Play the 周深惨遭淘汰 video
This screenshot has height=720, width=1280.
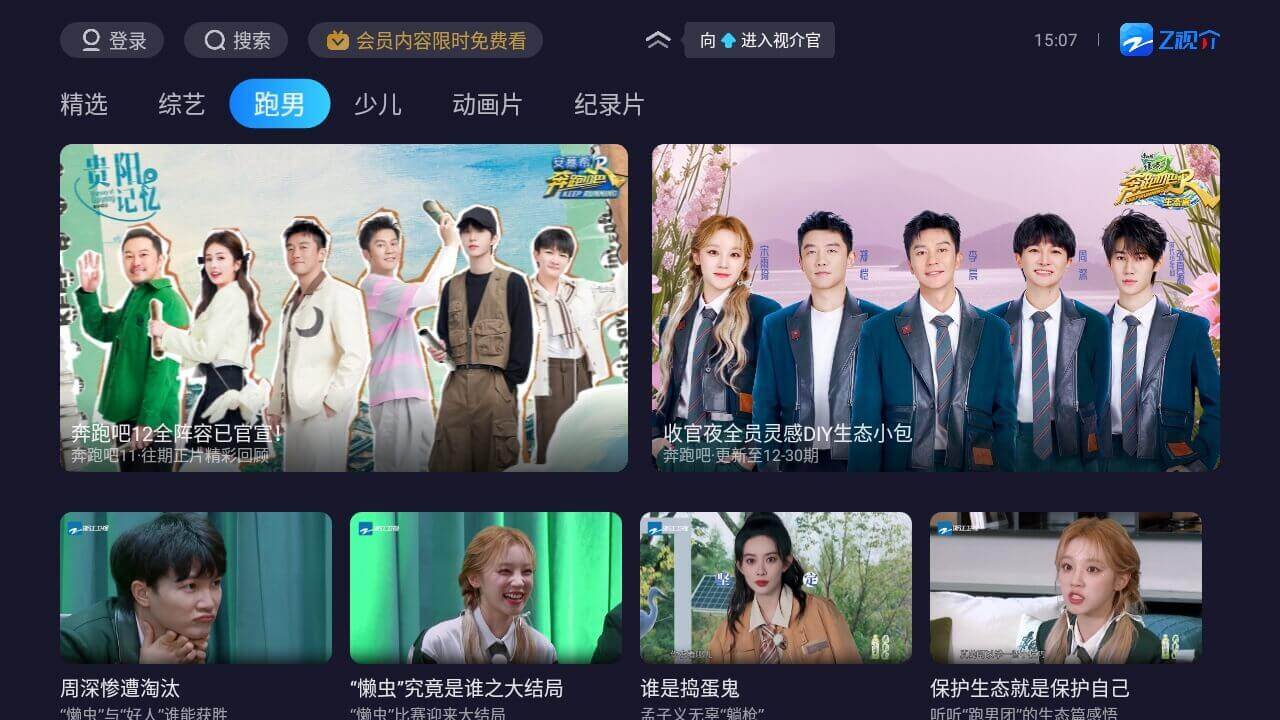click(x=196, y=588)
